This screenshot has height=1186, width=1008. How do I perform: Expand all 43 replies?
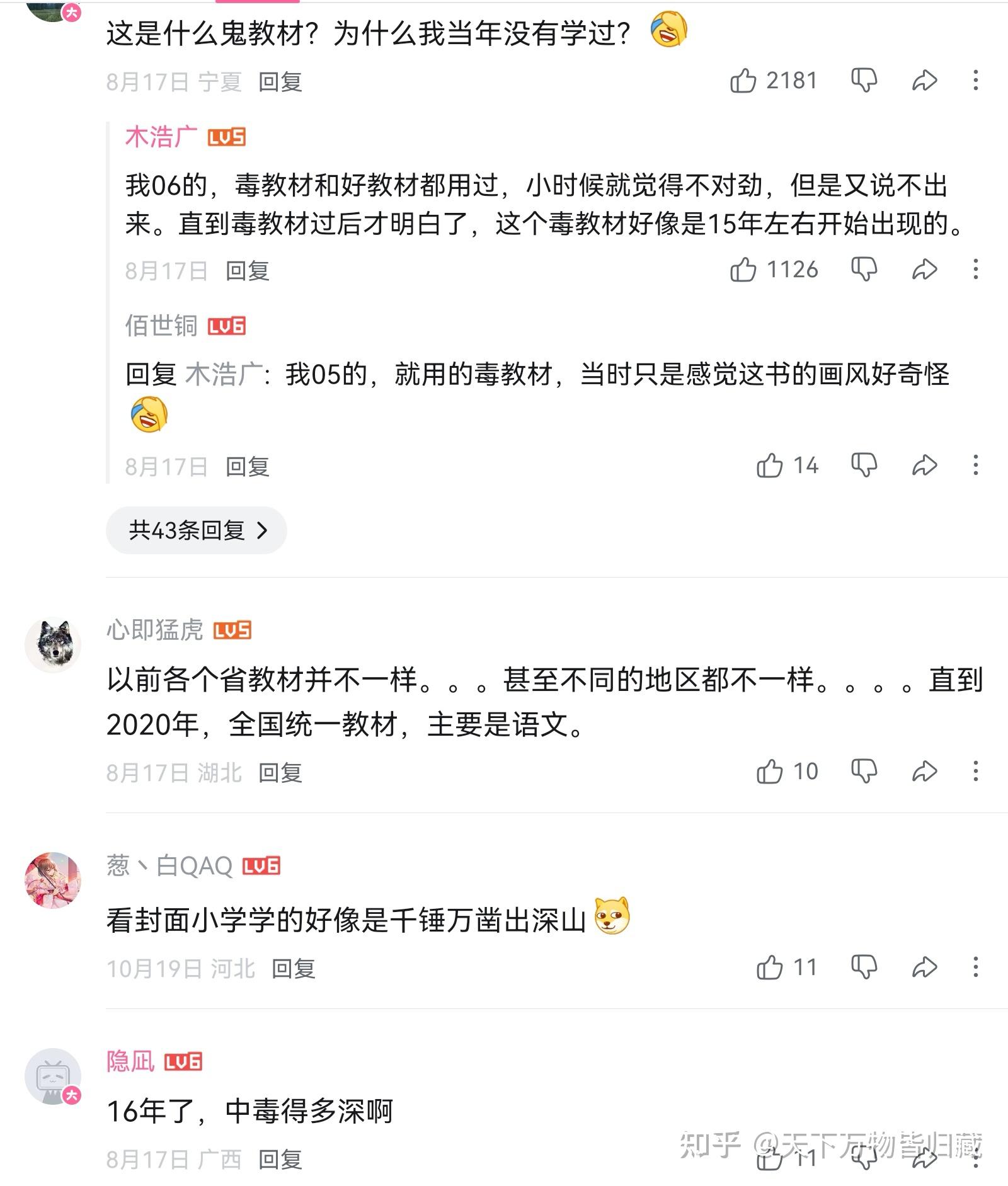click(x=197, y=530)
